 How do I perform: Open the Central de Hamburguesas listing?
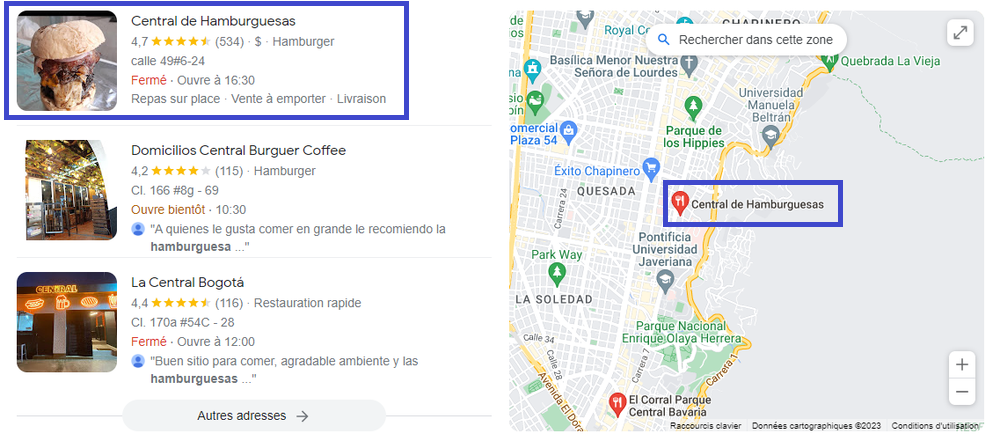(x=213, y=21)
